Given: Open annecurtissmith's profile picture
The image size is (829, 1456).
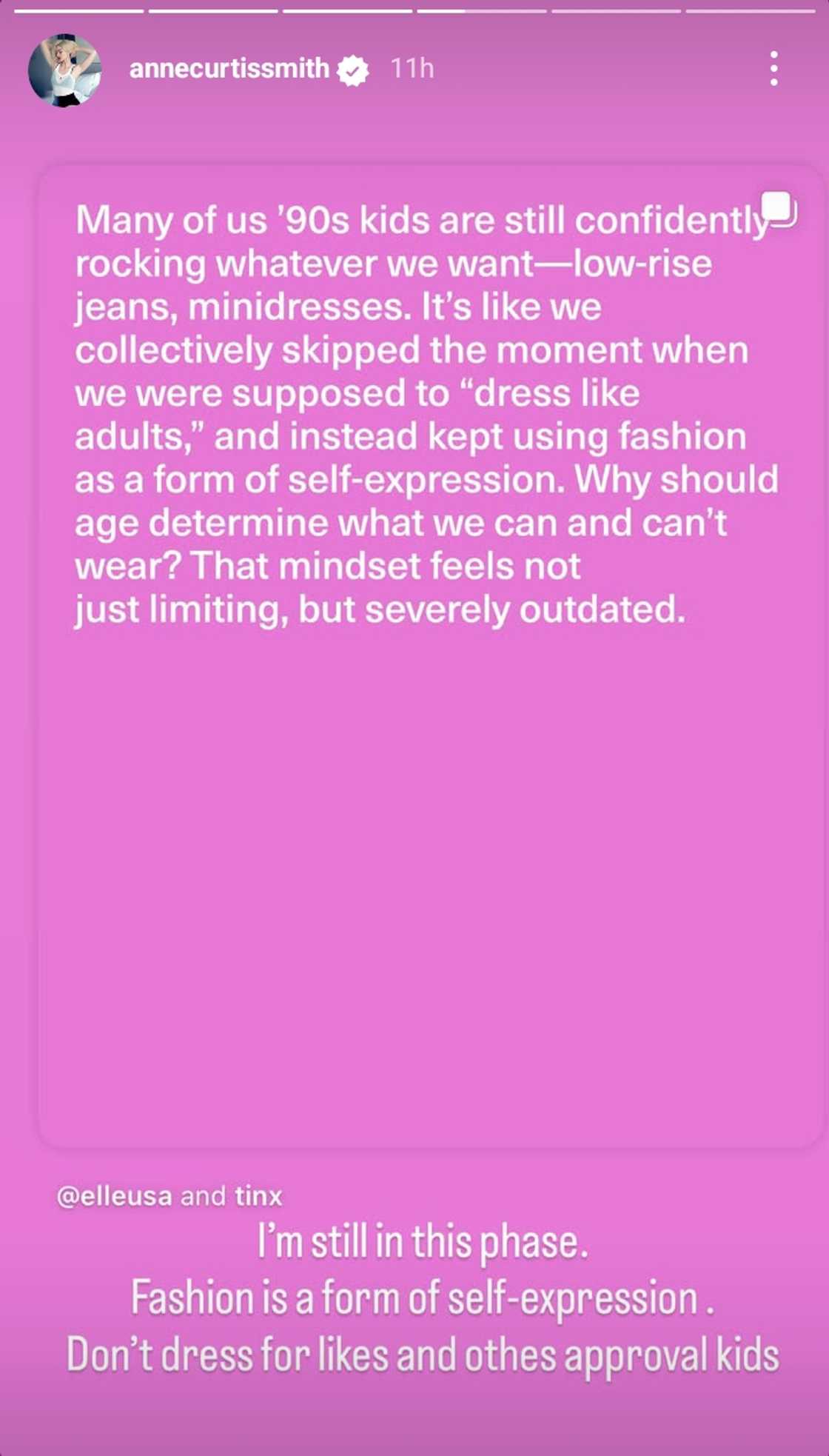Looking at the screenshot, I should 64,70.
